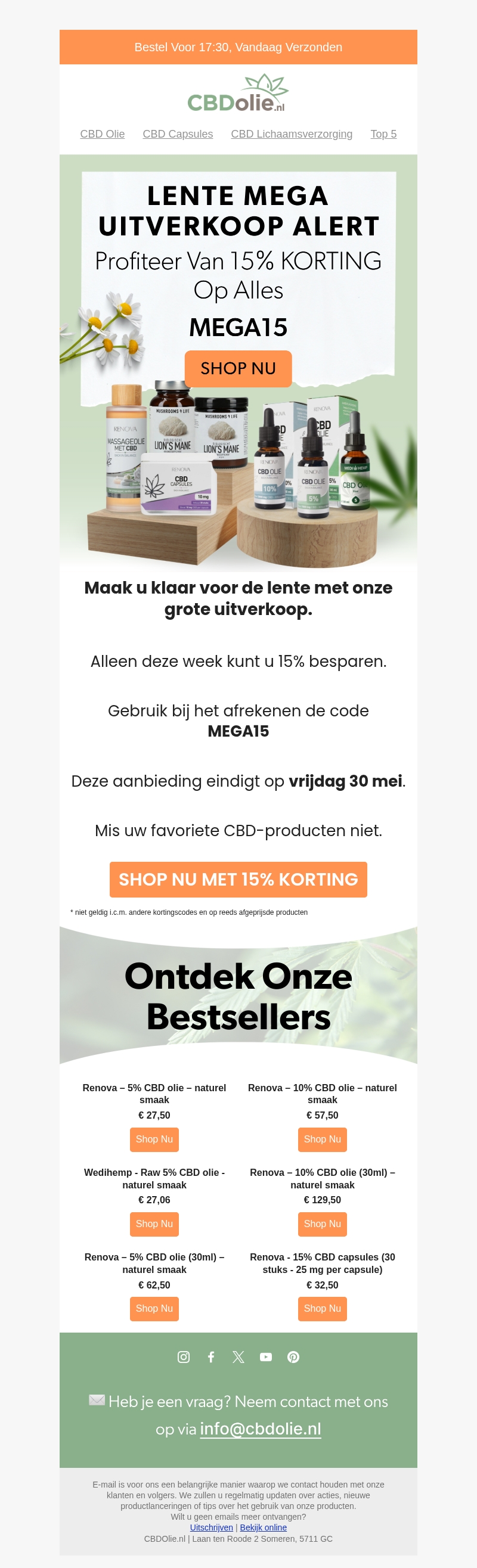Shop Renova 5% CBD olie 30ml

(x=154, y=1308)
